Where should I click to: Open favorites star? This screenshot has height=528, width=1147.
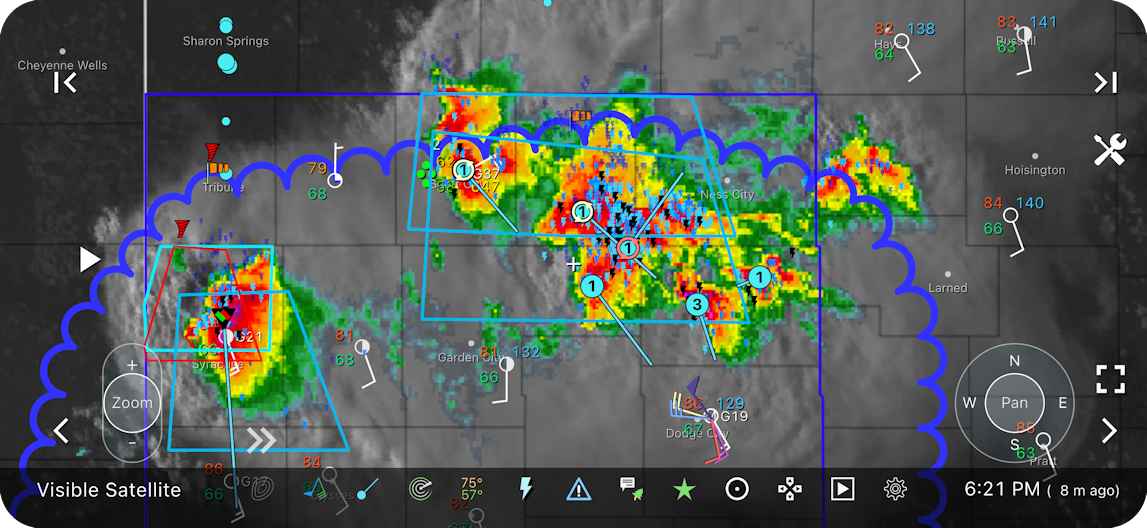pyautogui.click(x=684, y=489)
